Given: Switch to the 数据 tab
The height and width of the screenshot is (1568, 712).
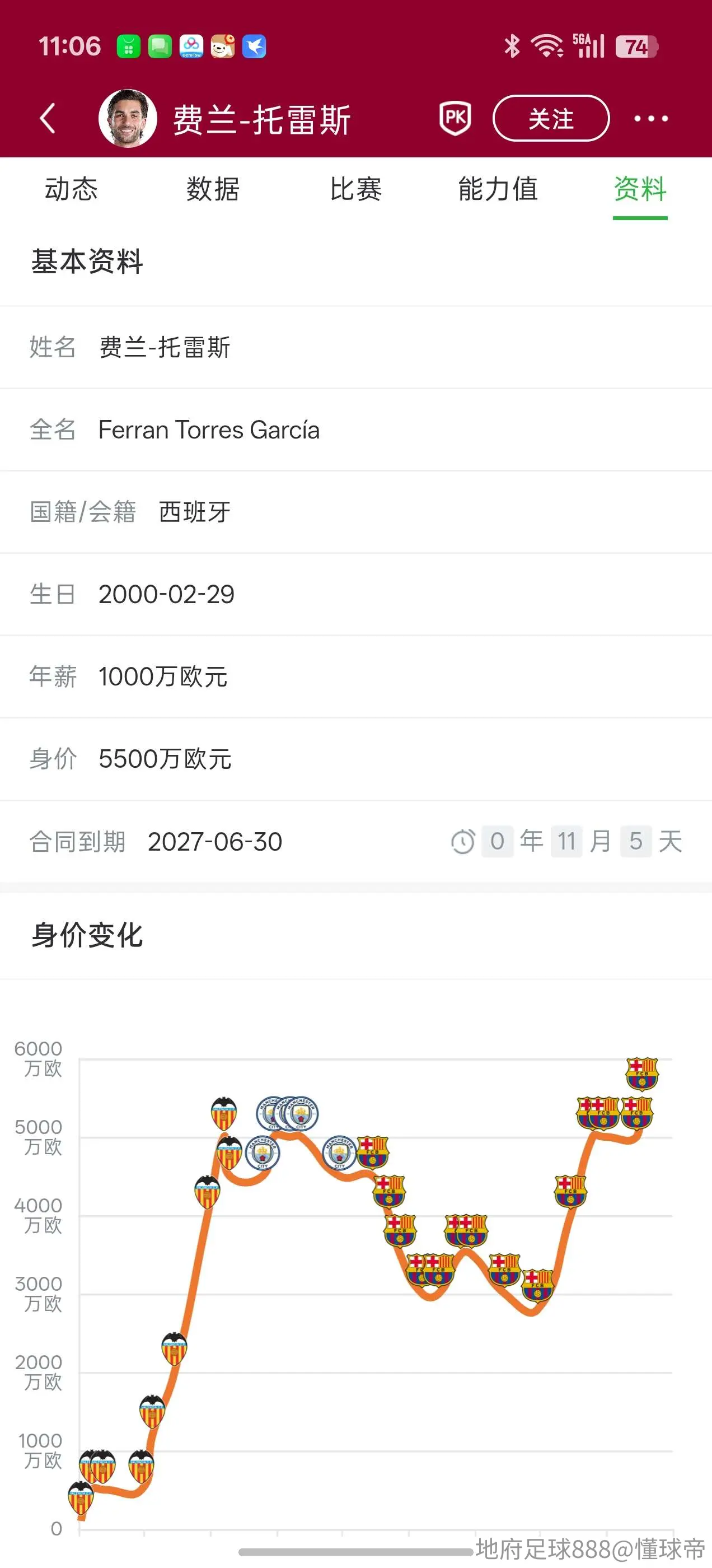Looking at the screenshot, I should pos(213,189).
